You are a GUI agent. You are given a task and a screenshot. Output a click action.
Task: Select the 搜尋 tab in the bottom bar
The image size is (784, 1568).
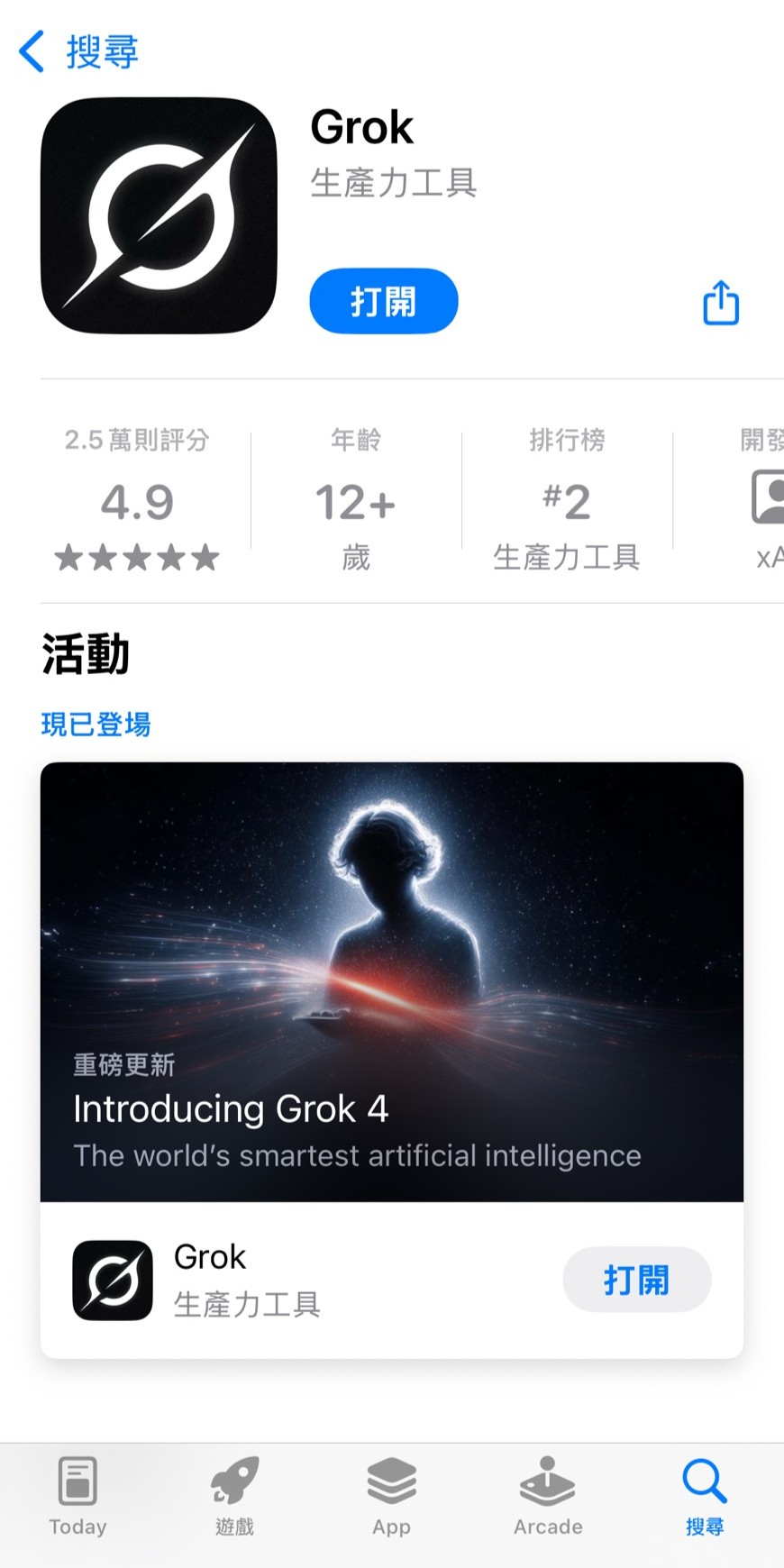click(x=704, y=1495)
